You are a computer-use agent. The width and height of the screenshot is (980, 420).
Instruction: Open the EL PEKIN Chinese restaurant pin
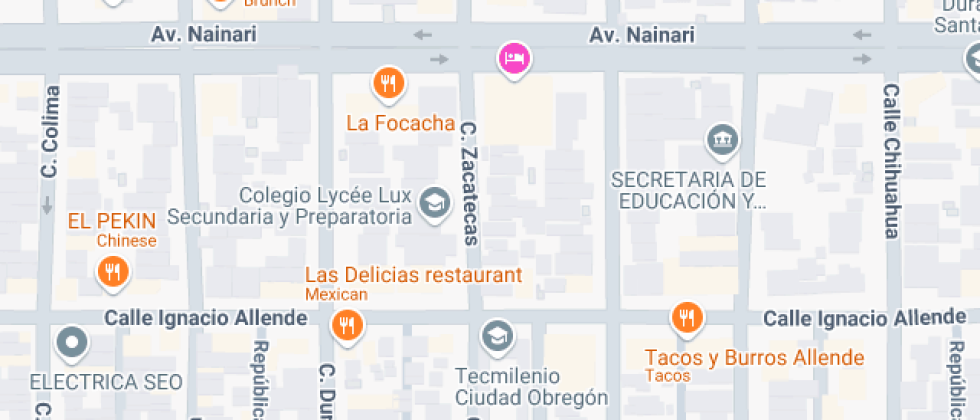(x=113, y=271)
